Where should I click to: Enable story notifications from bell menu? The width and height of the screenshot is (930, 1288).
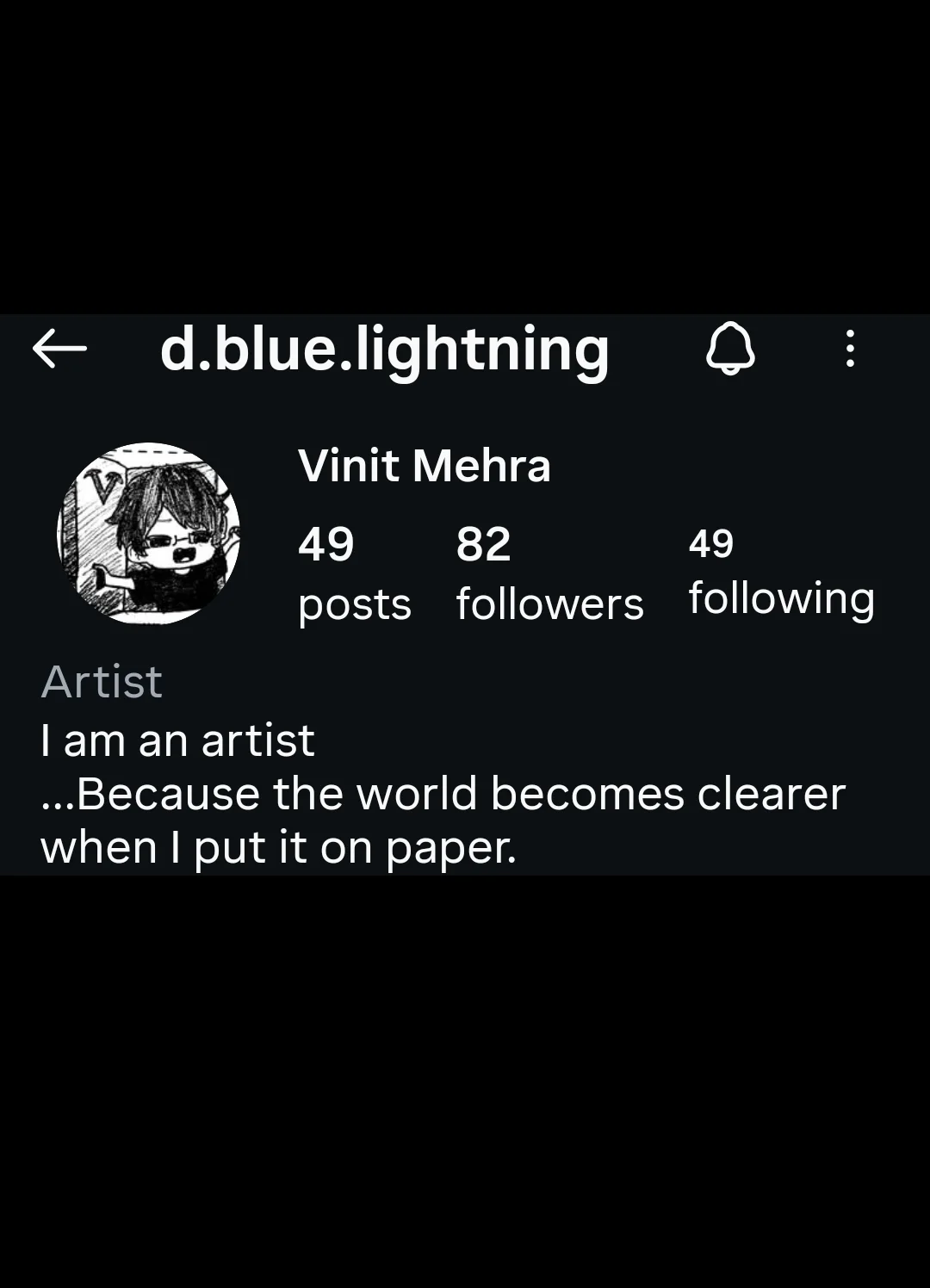click(x=729, y=350)
